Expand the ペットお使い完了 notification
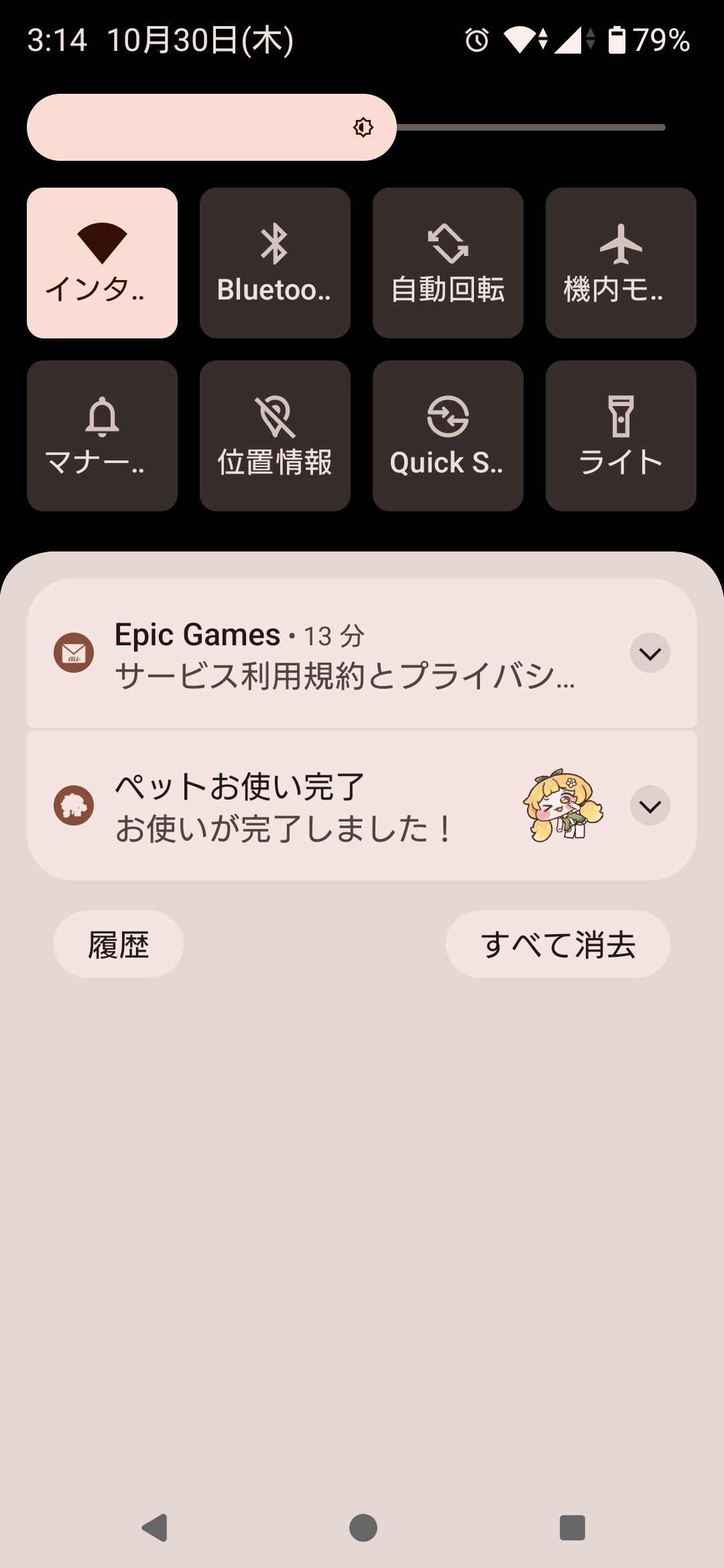 click(650, 805)
